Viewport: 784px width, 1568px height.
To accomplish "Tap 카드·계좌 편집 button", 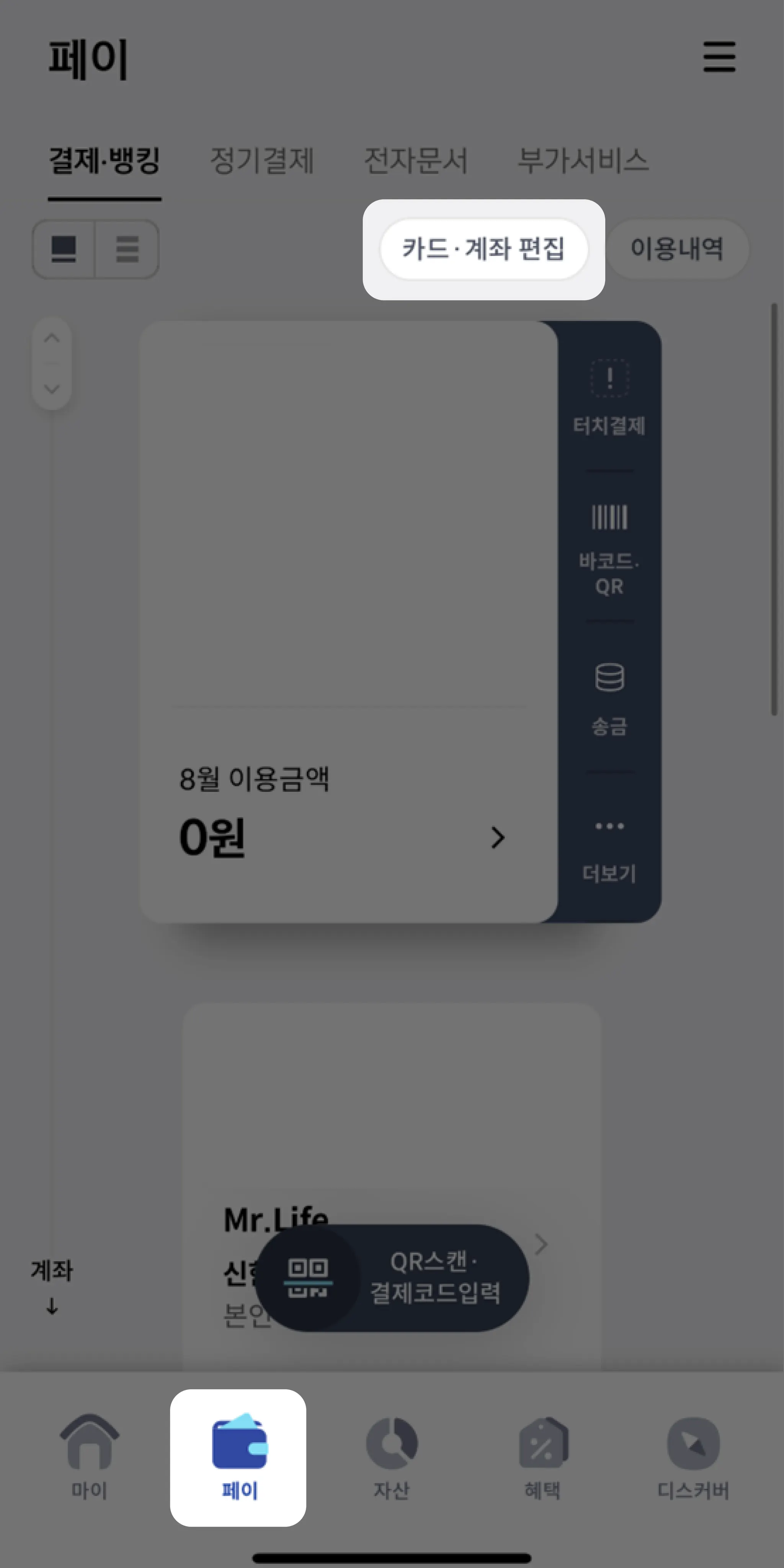I will tap(484, 249).
